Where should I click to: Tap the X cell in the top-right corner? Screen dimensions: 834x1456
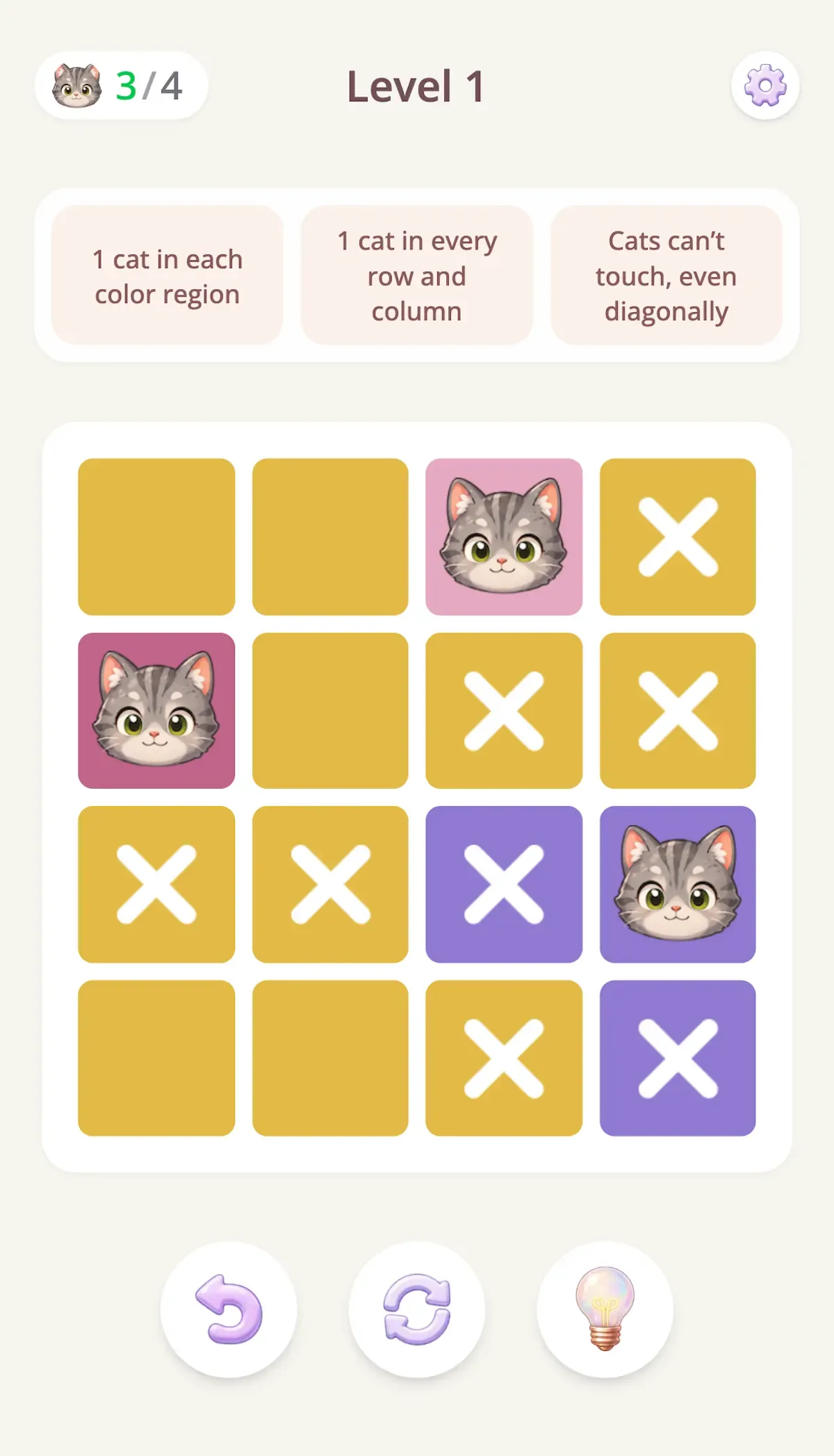[678, 537]
